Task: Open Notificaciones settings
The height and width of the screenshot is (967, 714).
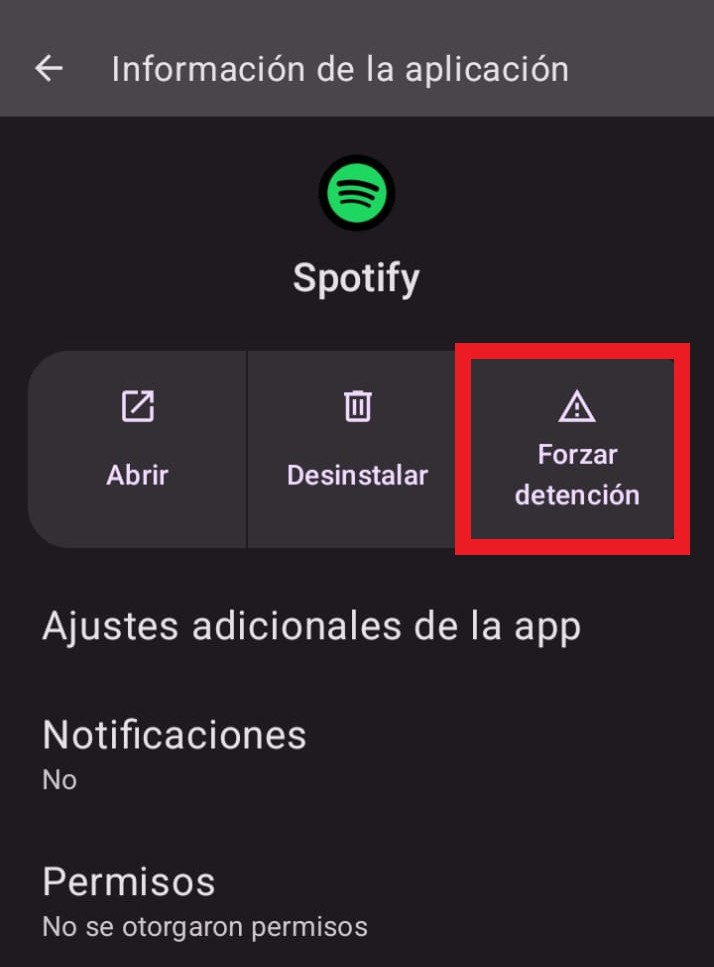Action: point(174,750)
